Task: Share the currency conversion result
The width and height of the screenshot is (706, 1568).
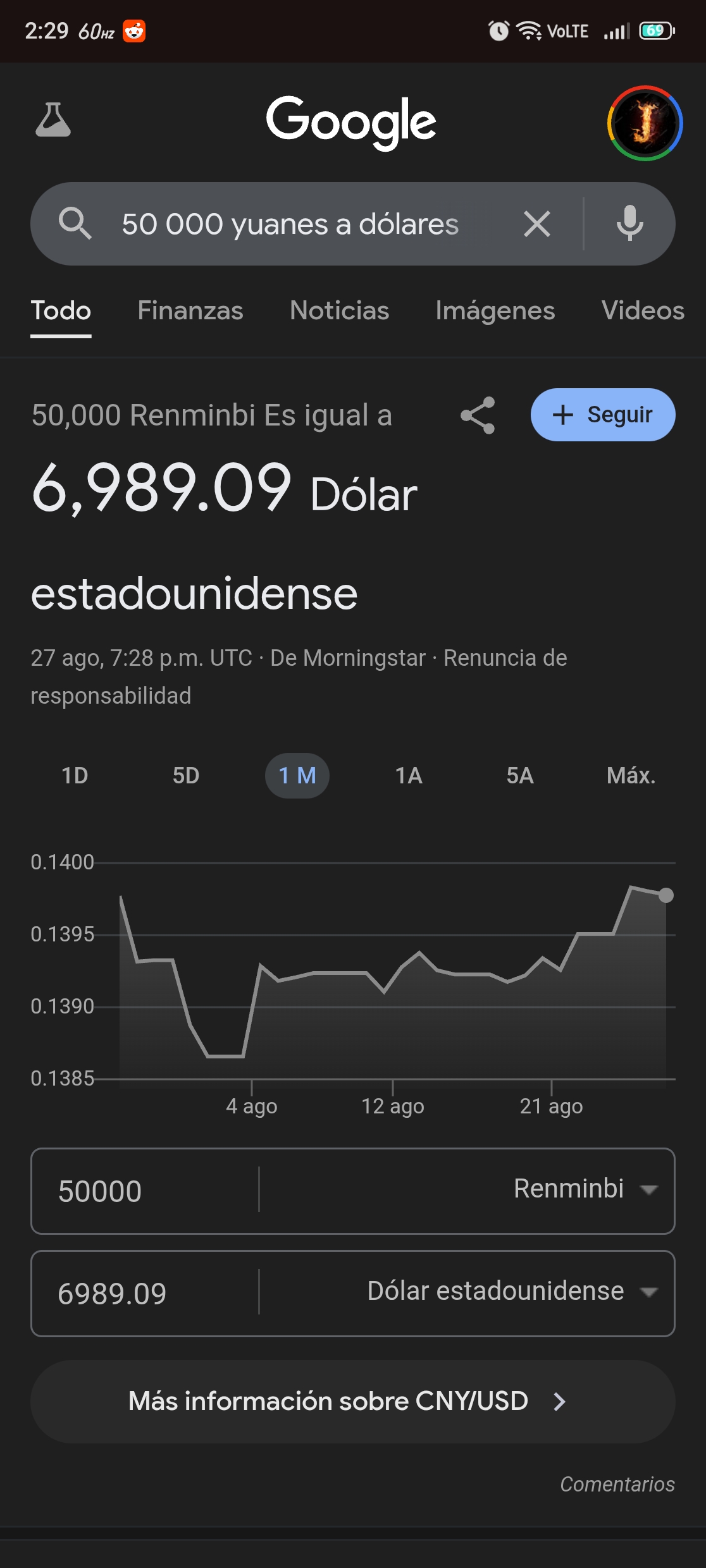Action: pyautogui.click(x=478, y=415)
